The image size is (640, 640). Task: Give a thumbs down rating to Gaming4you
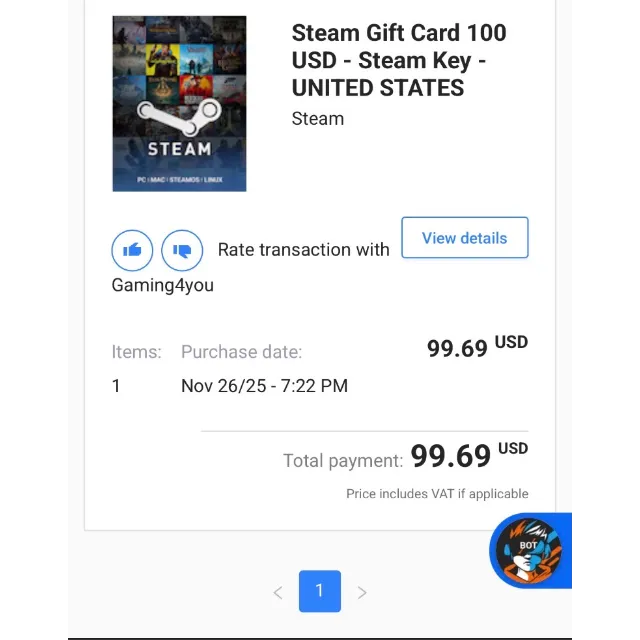coord(182,250)
